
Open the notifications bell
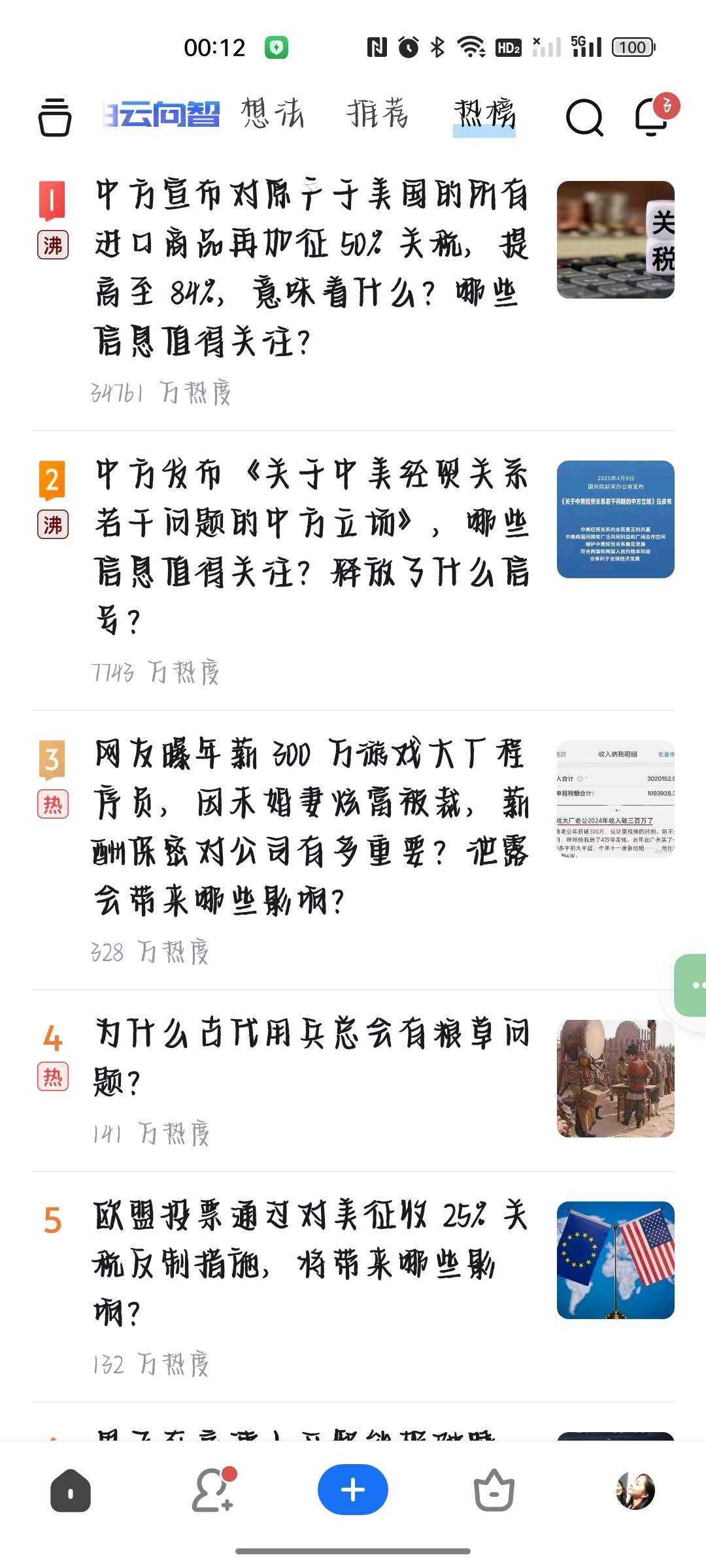coord(653,116)
